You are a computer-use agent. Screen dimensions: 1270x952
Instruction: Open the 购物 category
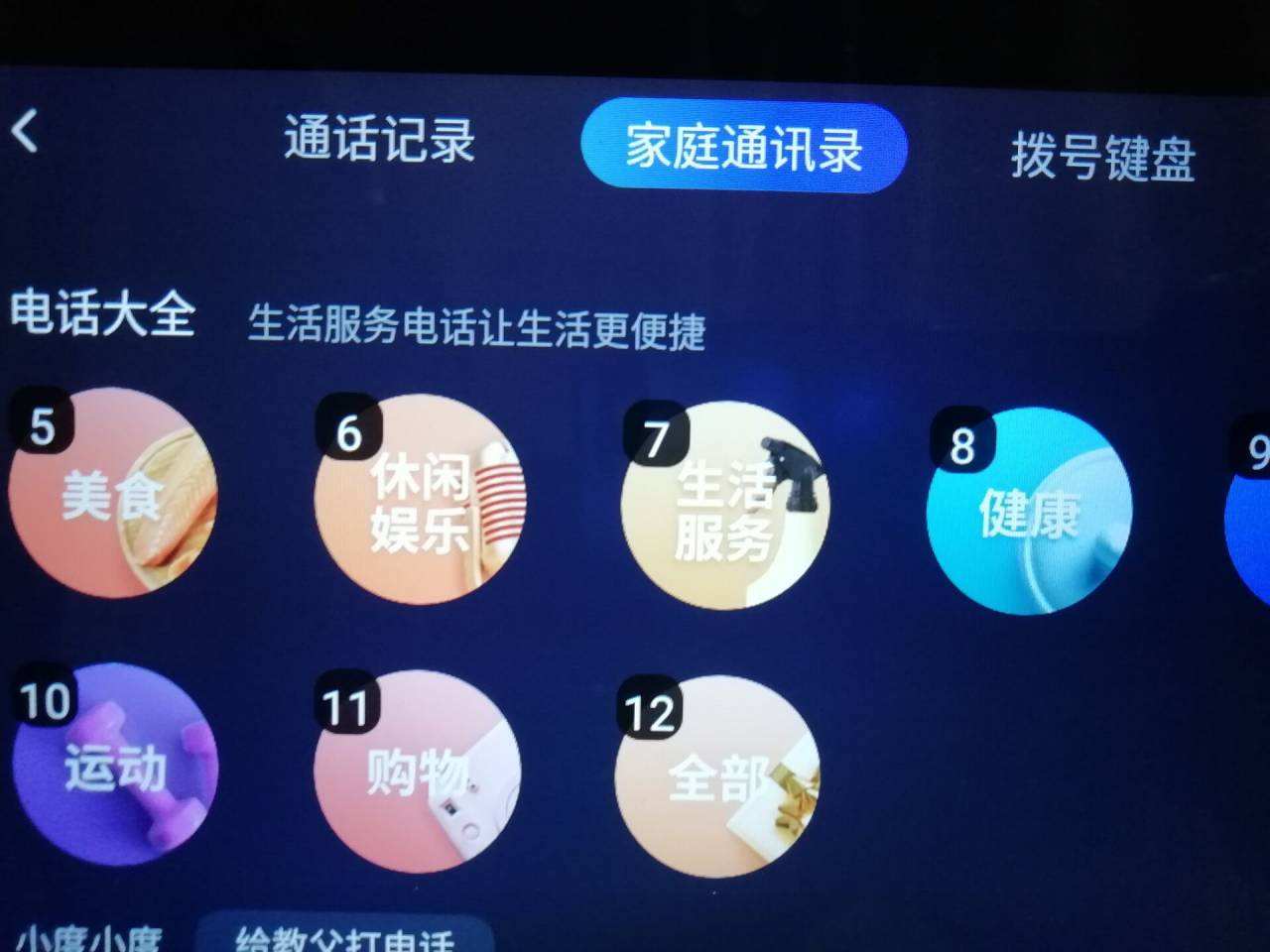click(417, 772)
